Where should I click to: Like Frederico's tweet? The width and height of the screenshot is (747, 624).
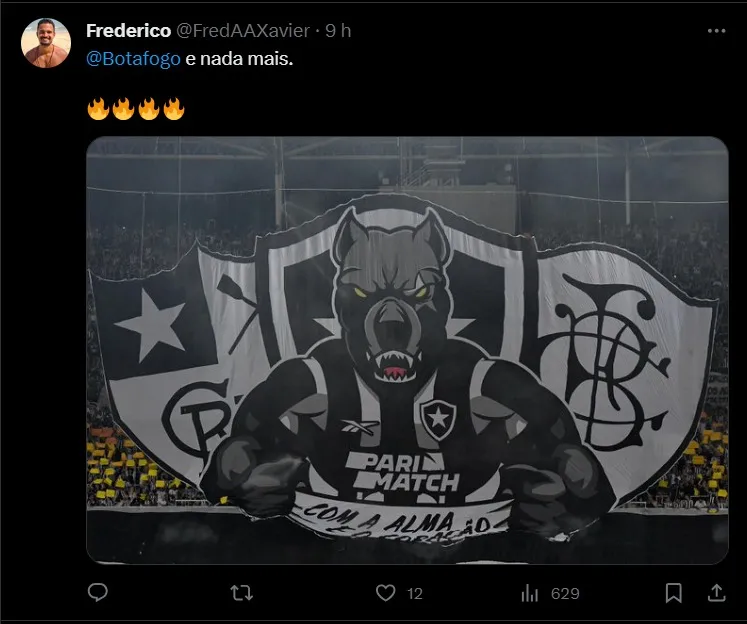coord(386,593)
